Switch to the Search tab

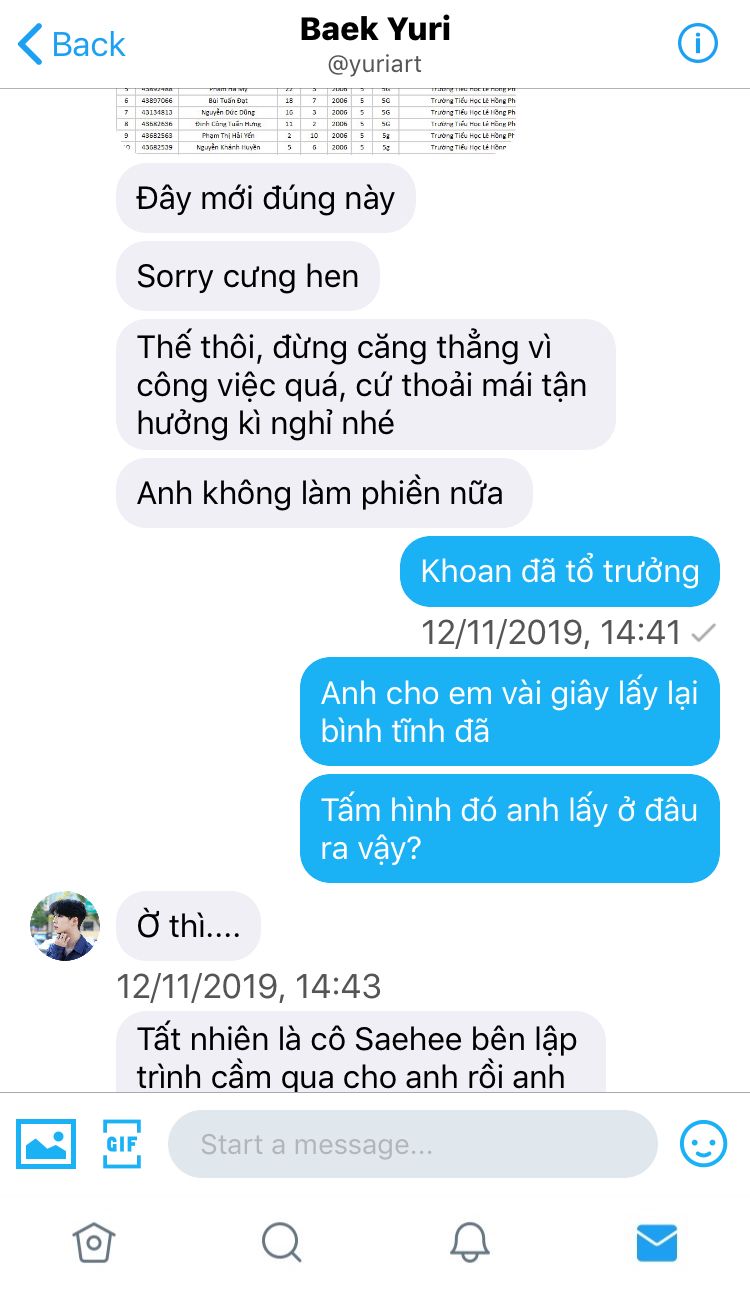(281, 1242)
